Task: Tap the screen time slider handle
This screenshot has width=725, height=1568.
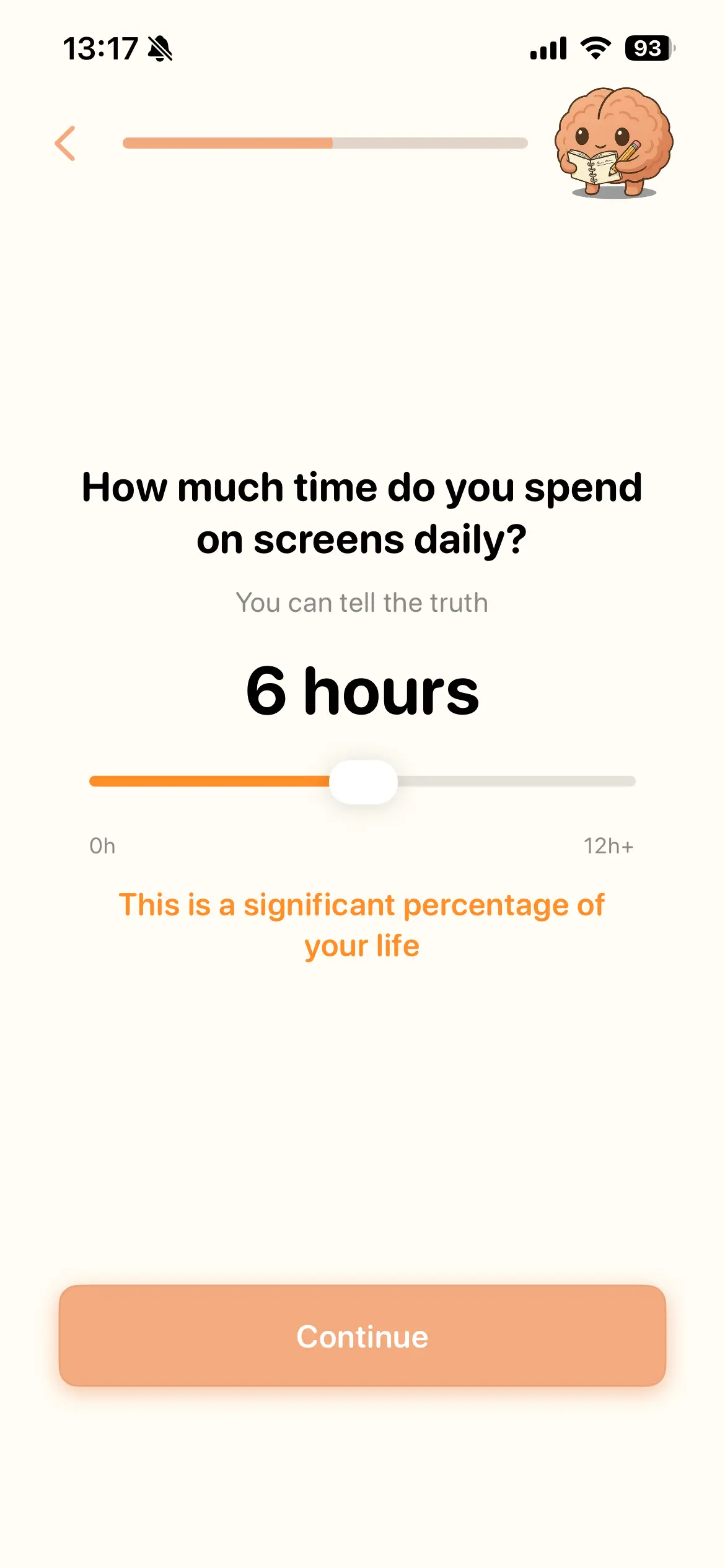Action: tap(363, 782)
